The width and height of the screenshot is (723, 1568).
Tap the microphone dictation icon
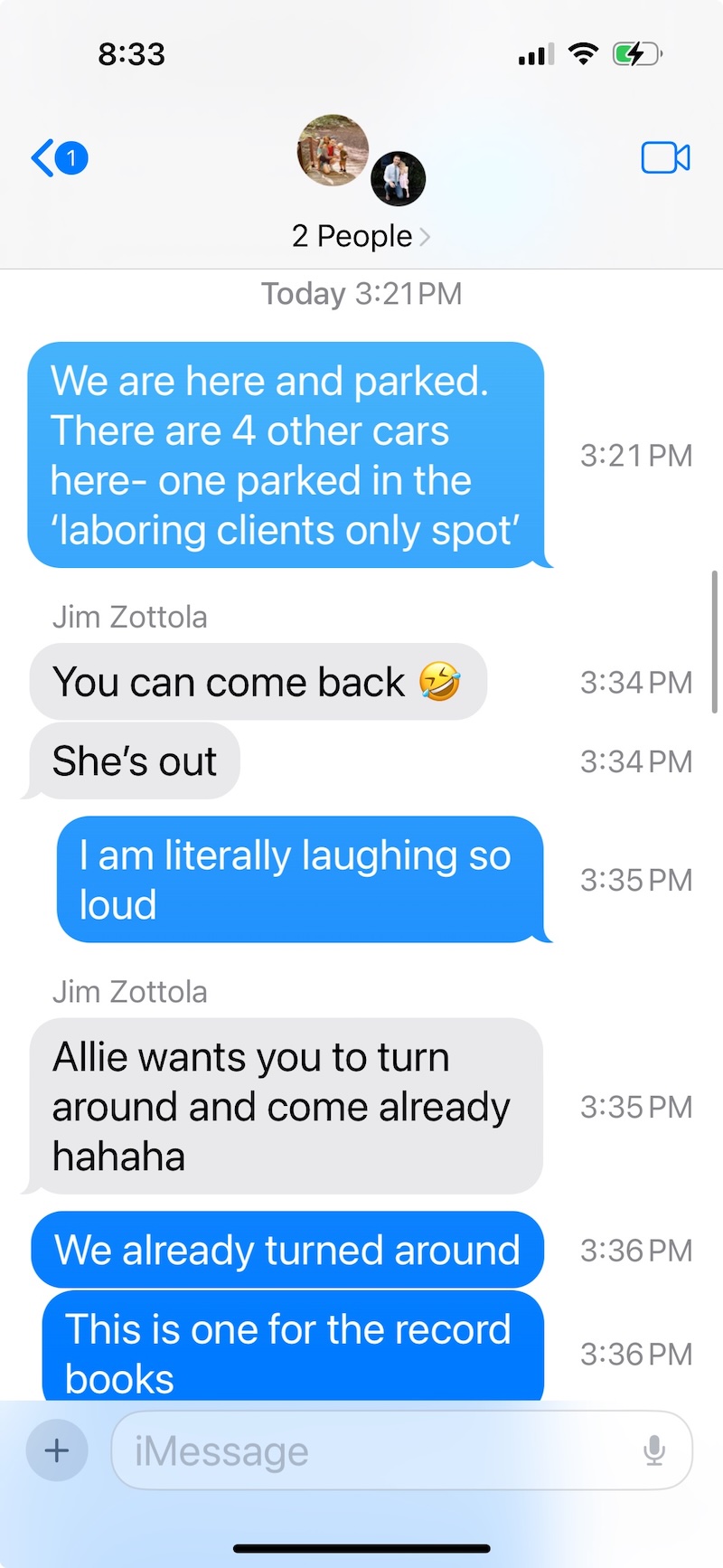tap(654, 1450)
